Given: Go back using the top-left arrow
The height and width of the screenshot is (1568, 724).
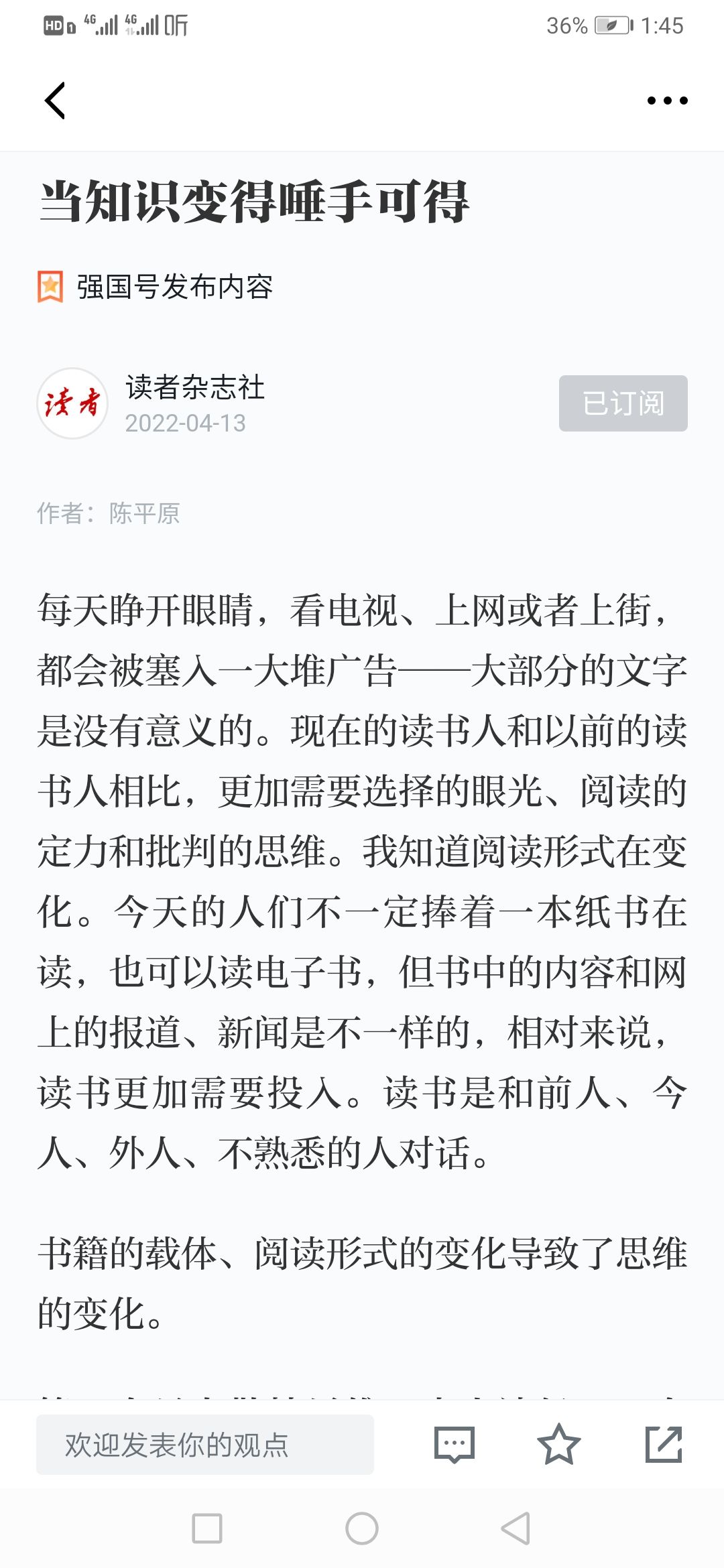Looking at the screenshot, I should point(55,101).
